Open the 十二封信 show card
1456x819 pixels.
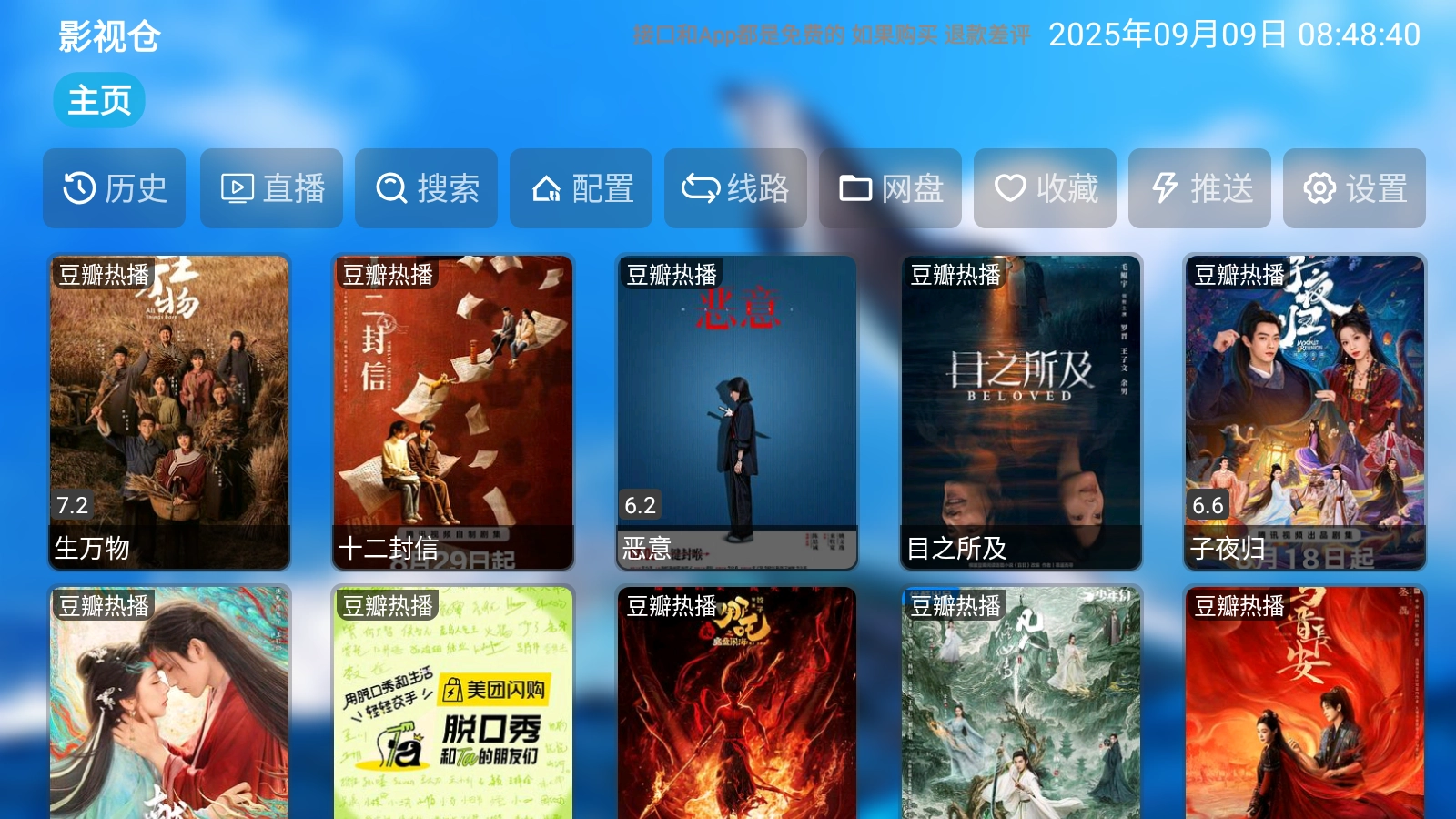click(453, 411)
